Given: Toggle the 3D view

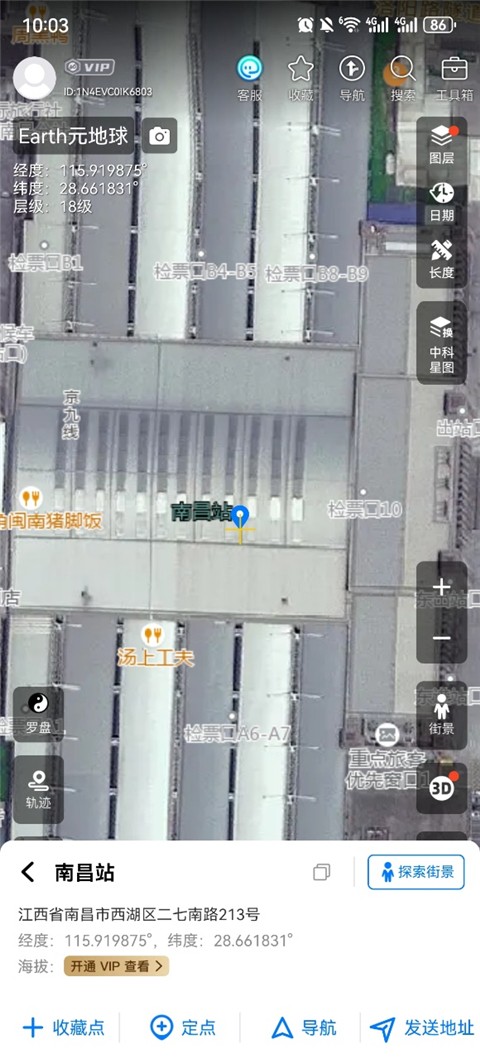Looking at the screenshot, I should [442, 787].
